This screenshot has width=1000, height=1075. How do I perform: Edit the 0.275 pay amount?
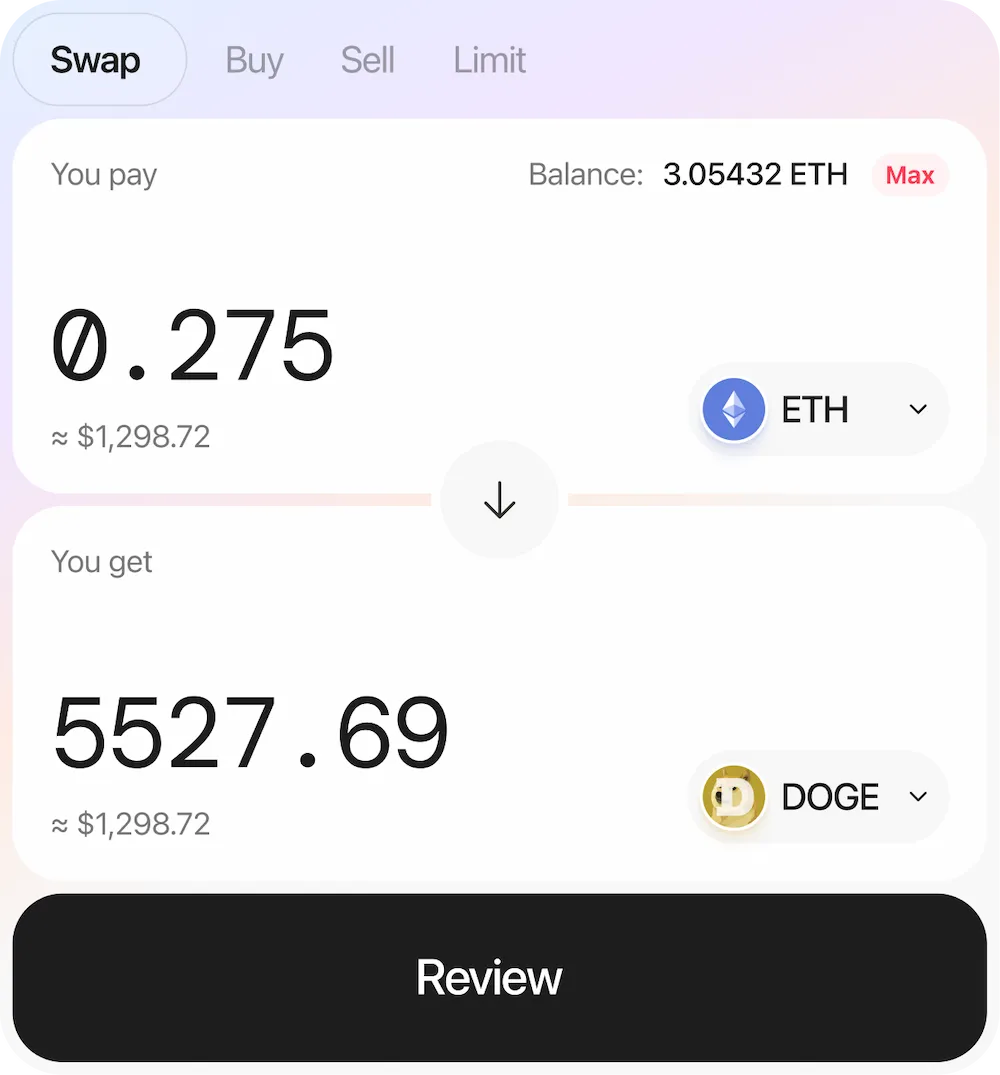point(192,346)
